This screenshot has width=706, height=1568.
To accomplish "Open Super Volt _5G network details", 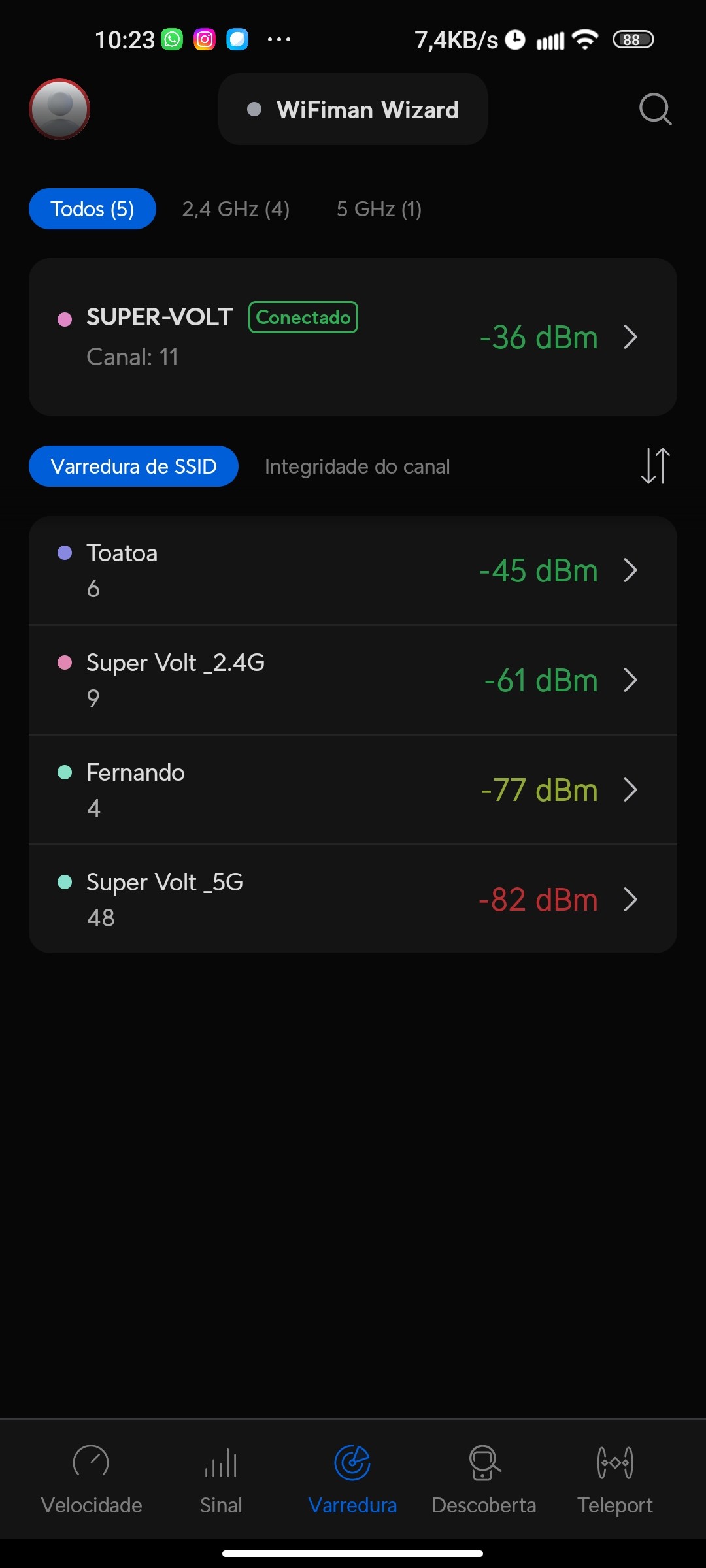I will click(x=353, y=900).
